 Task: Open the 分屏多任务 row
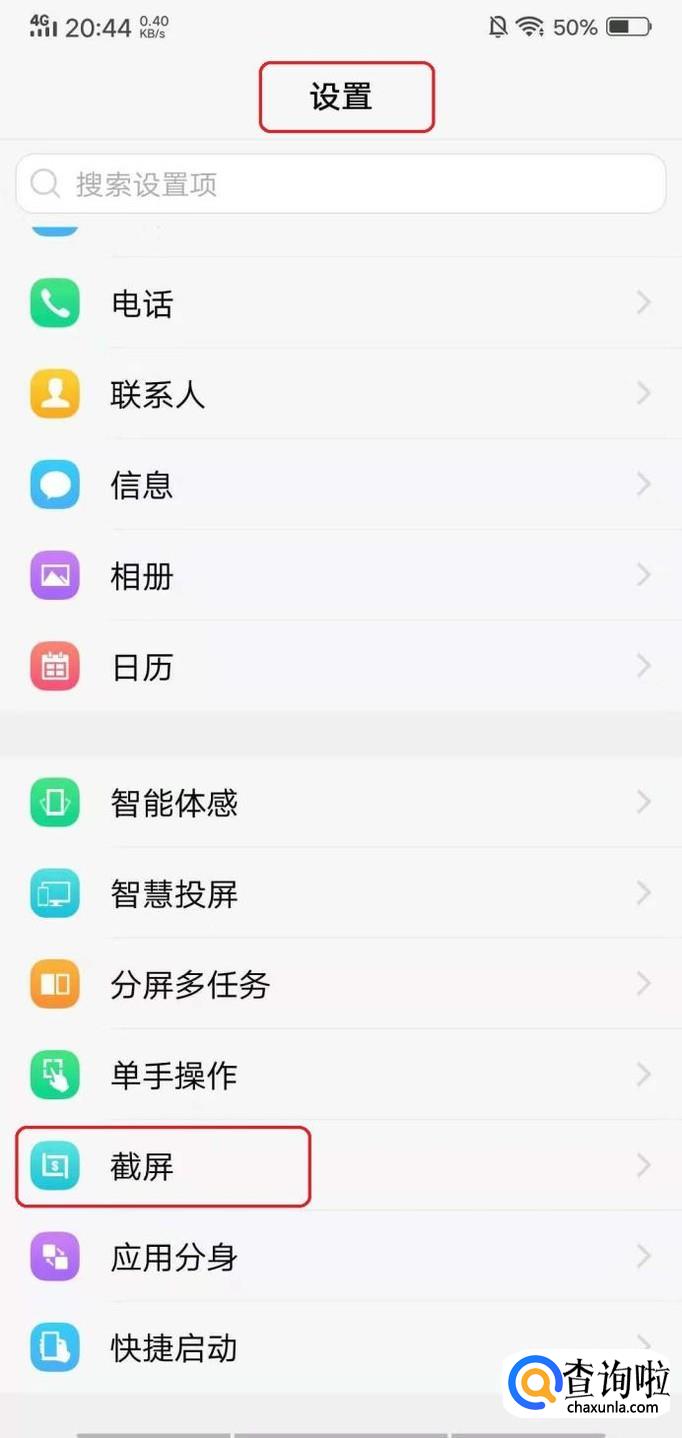pos(340,985)
